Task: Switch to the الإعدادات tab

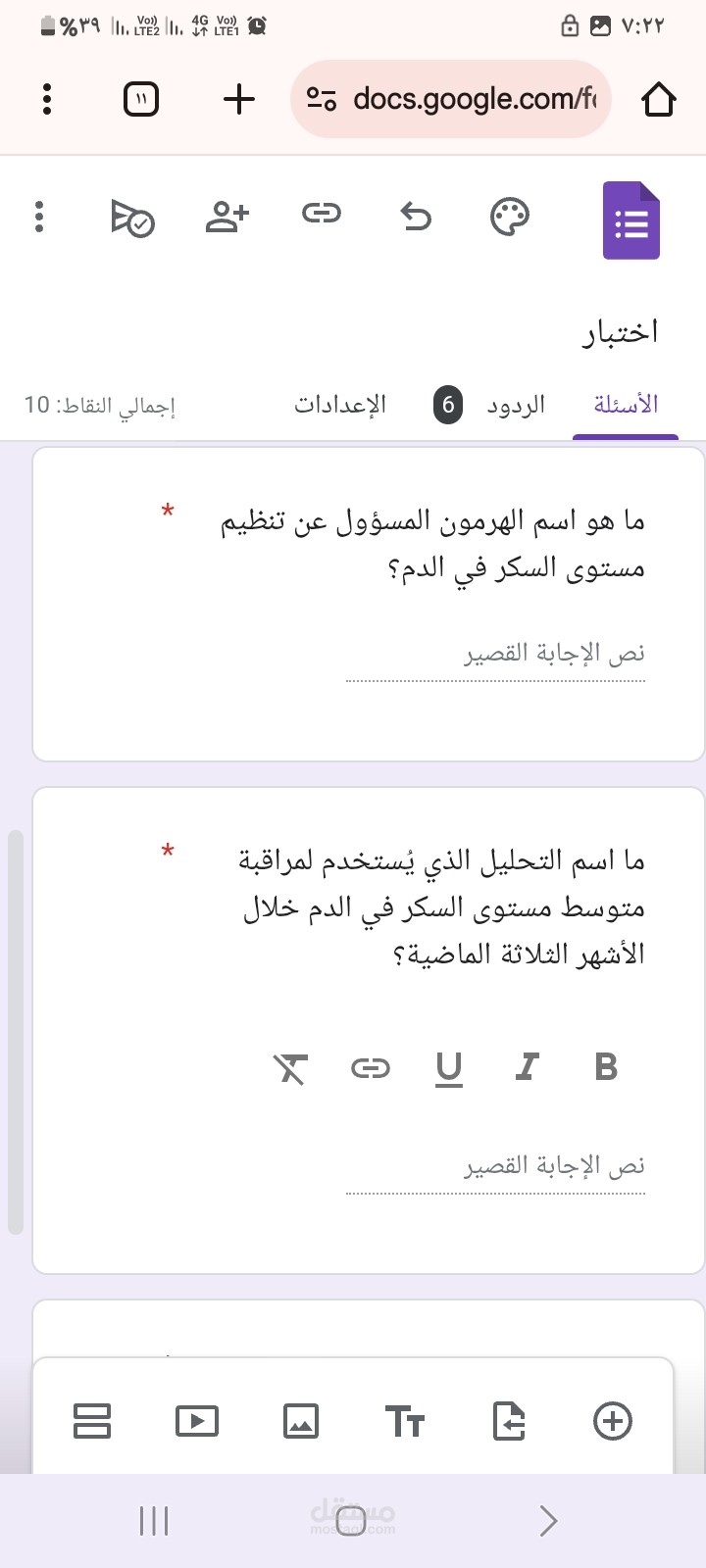Action: tap(340, 405)
